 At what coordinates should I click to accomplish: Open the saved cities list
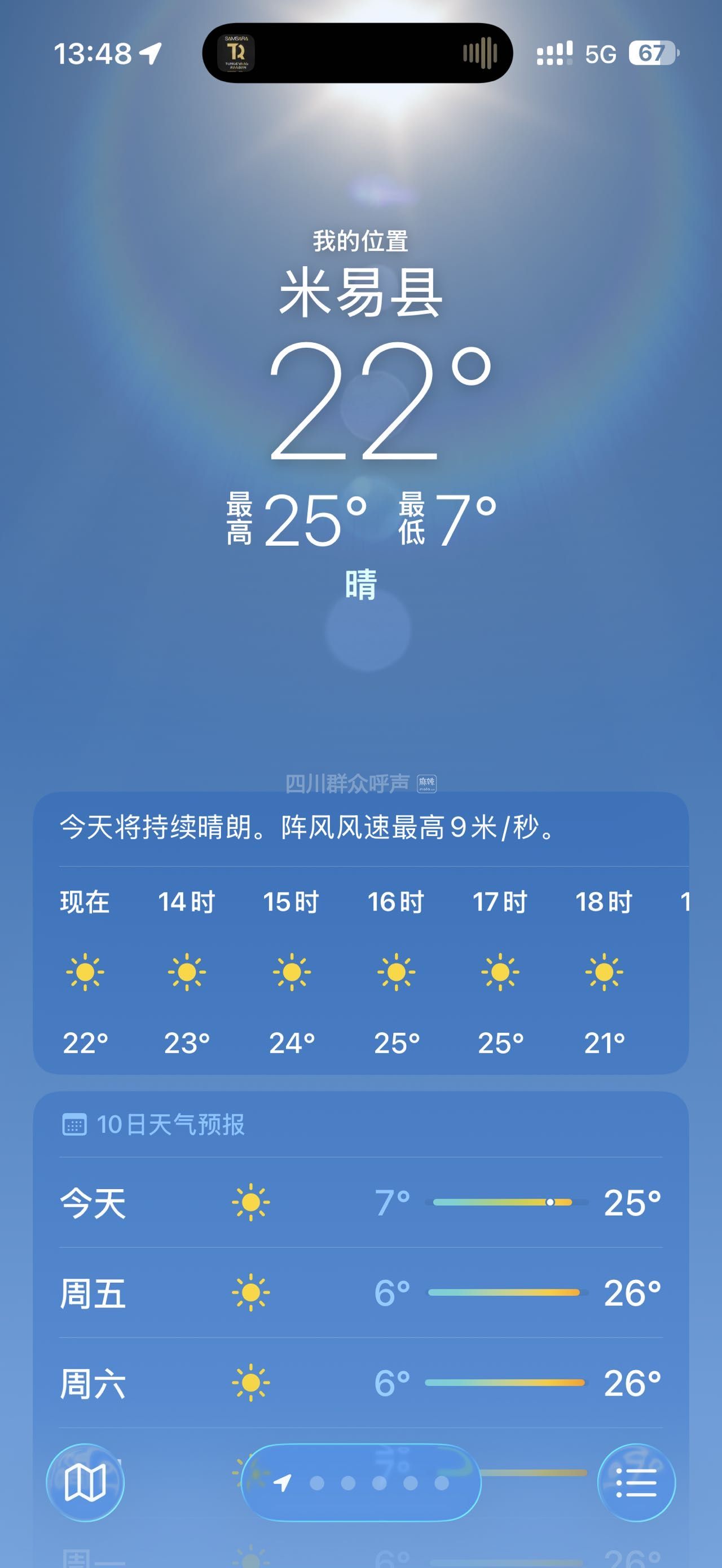636,1482
